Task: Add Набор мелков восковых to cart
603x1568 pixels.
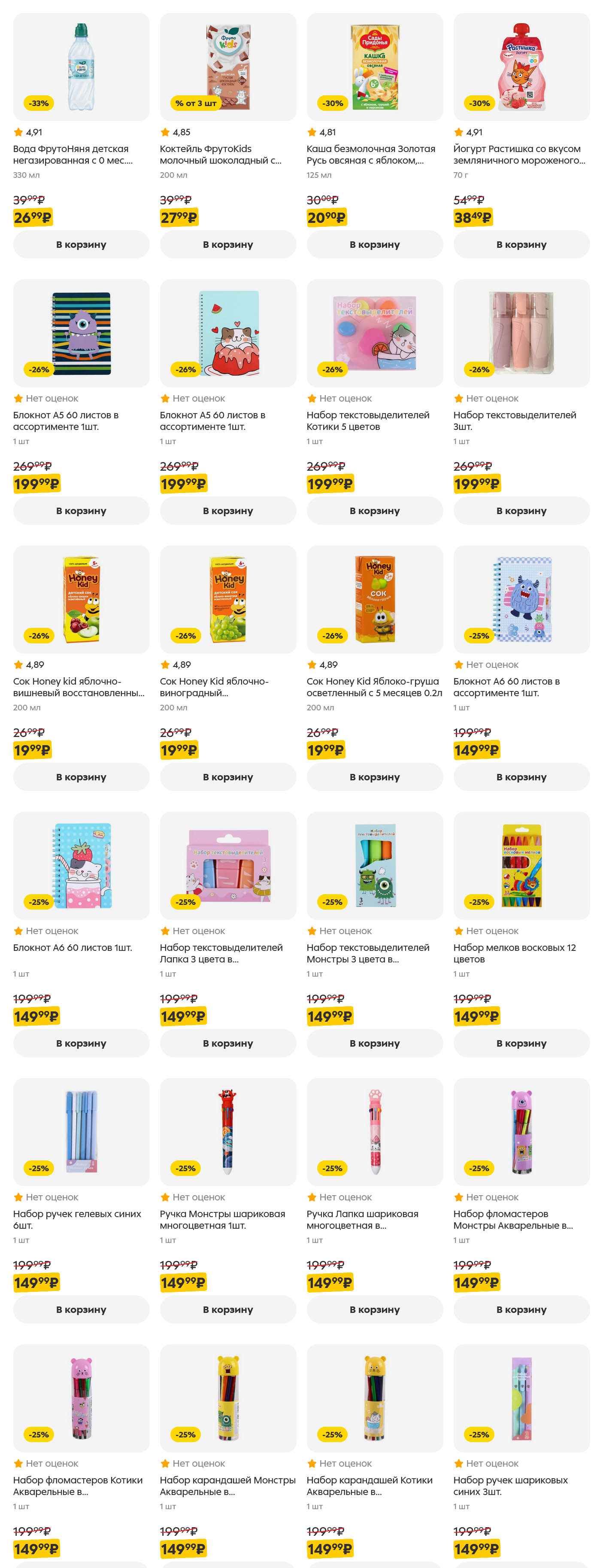Action: pyautogui.click(x=521, y=1043)
